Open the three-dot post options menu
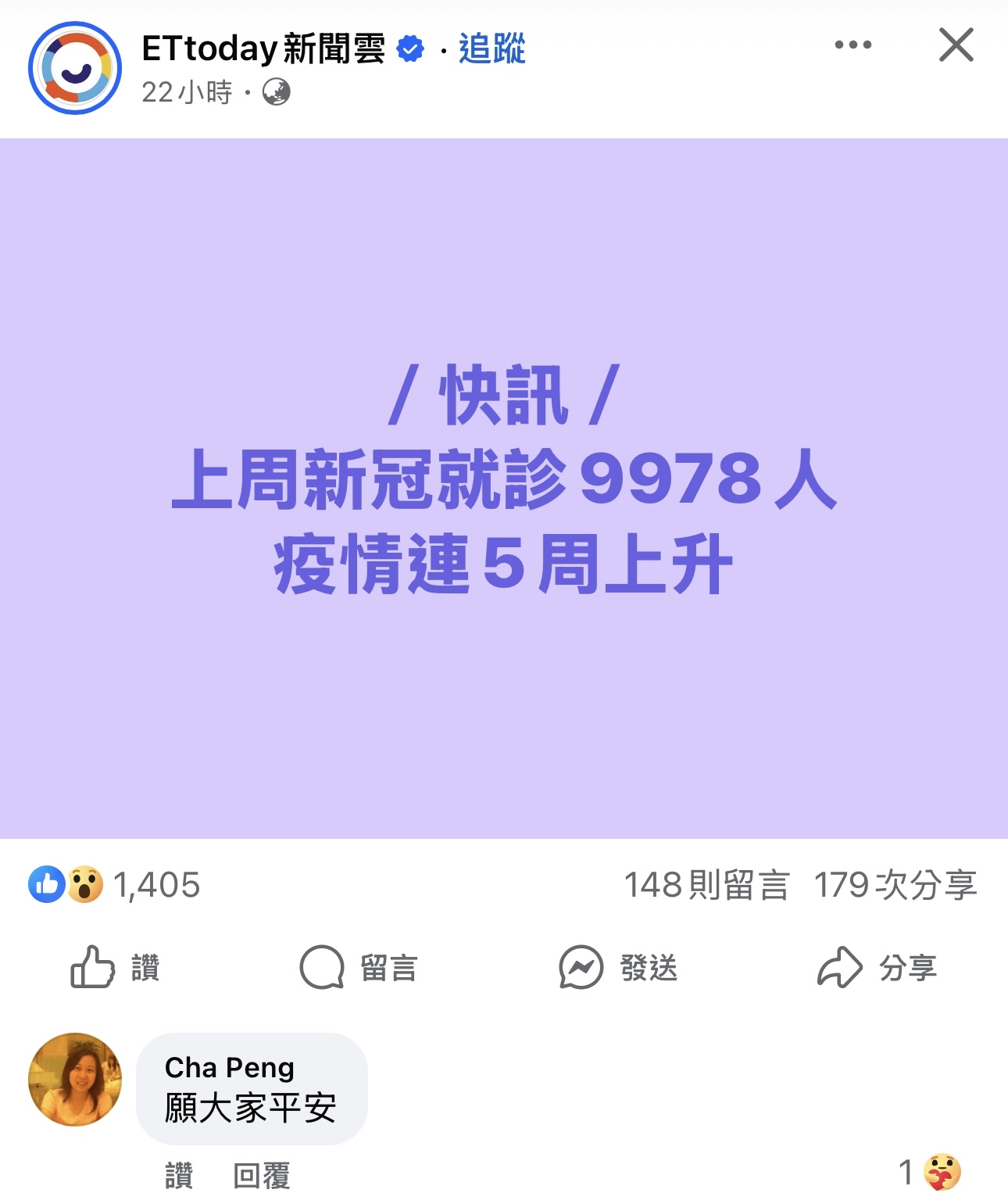 coord(853,45)
